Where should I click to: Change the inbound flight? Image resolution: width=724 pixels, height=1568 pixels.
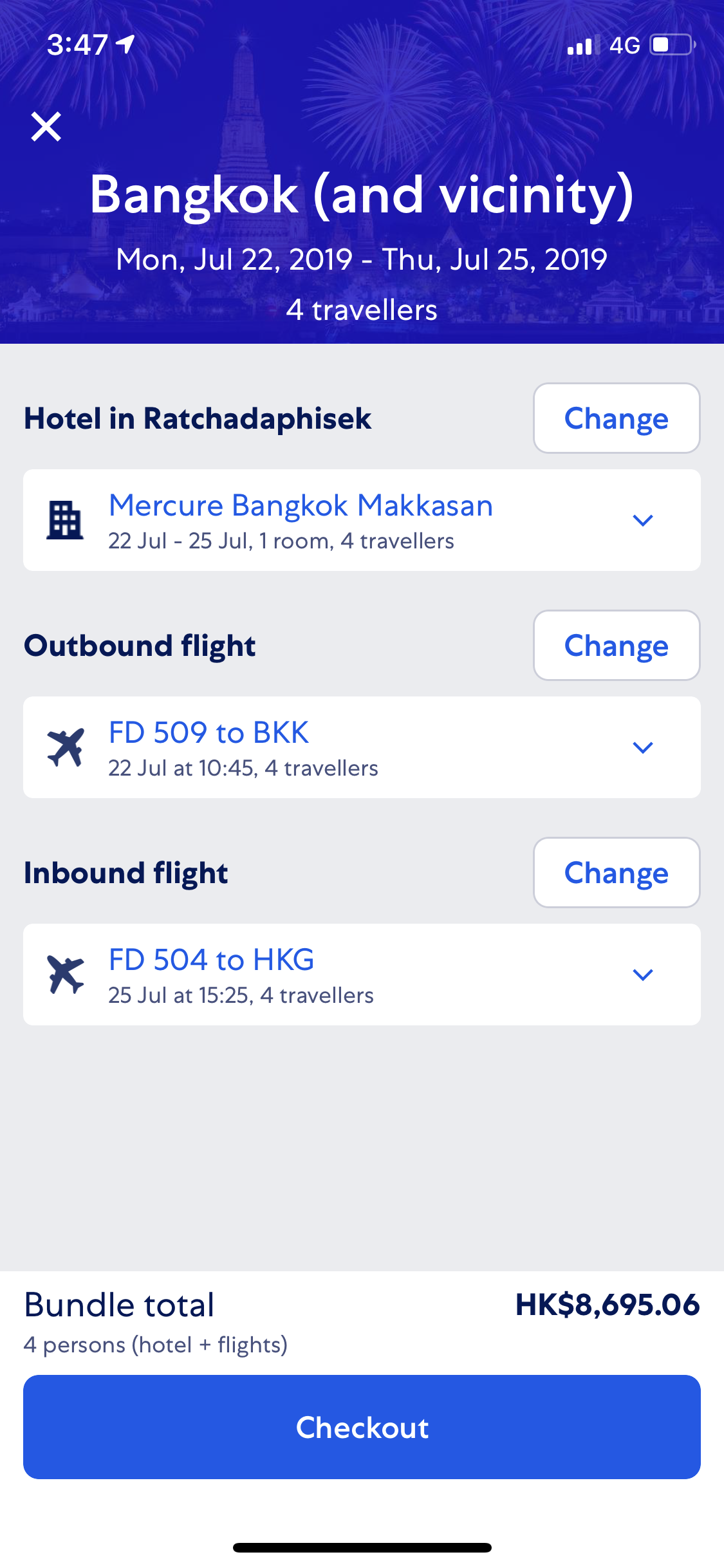point(617,873)
